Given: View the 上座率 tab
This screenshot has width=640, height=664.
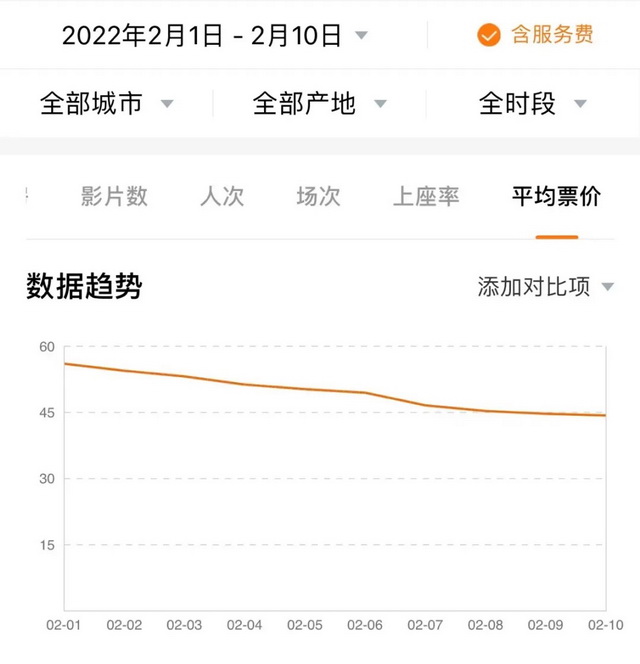Looking at the screenshot, I should (x=426, y=196).
